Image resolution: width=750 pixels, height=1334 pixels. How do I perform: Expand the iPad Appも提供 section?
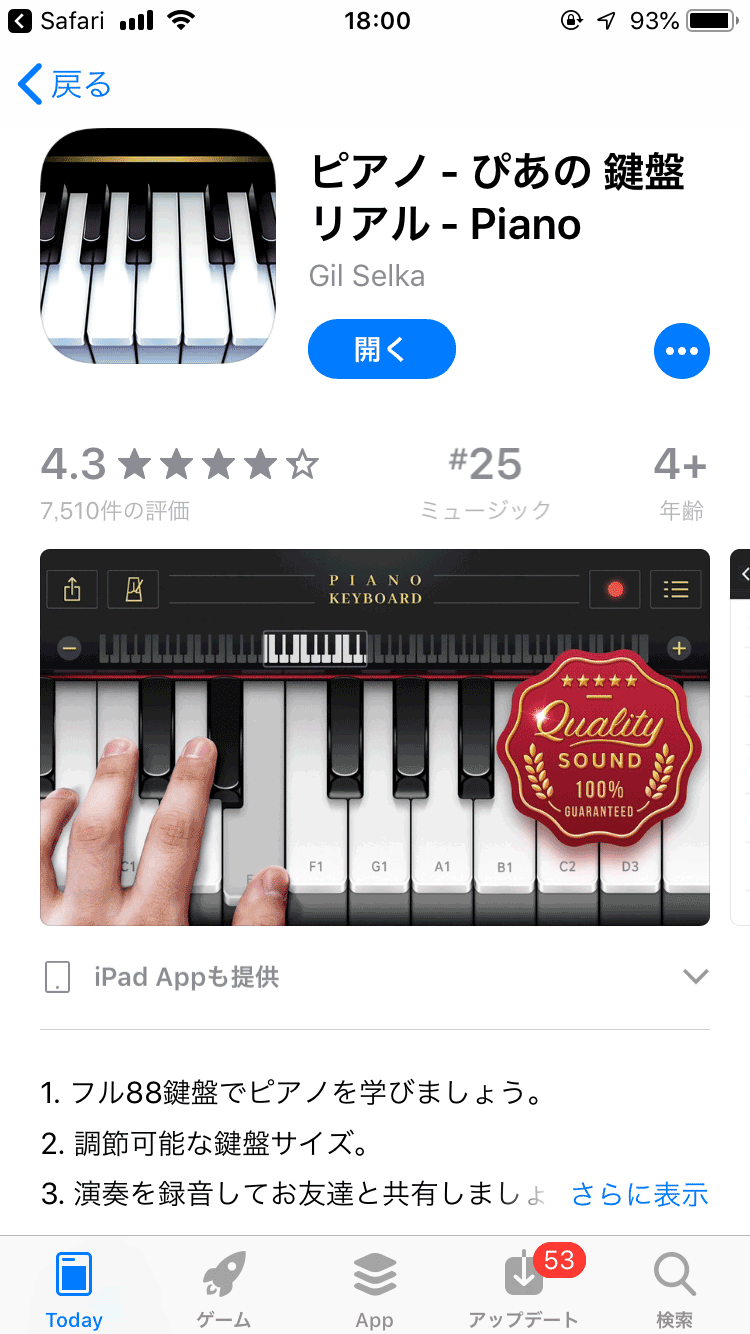pos(375,977)
